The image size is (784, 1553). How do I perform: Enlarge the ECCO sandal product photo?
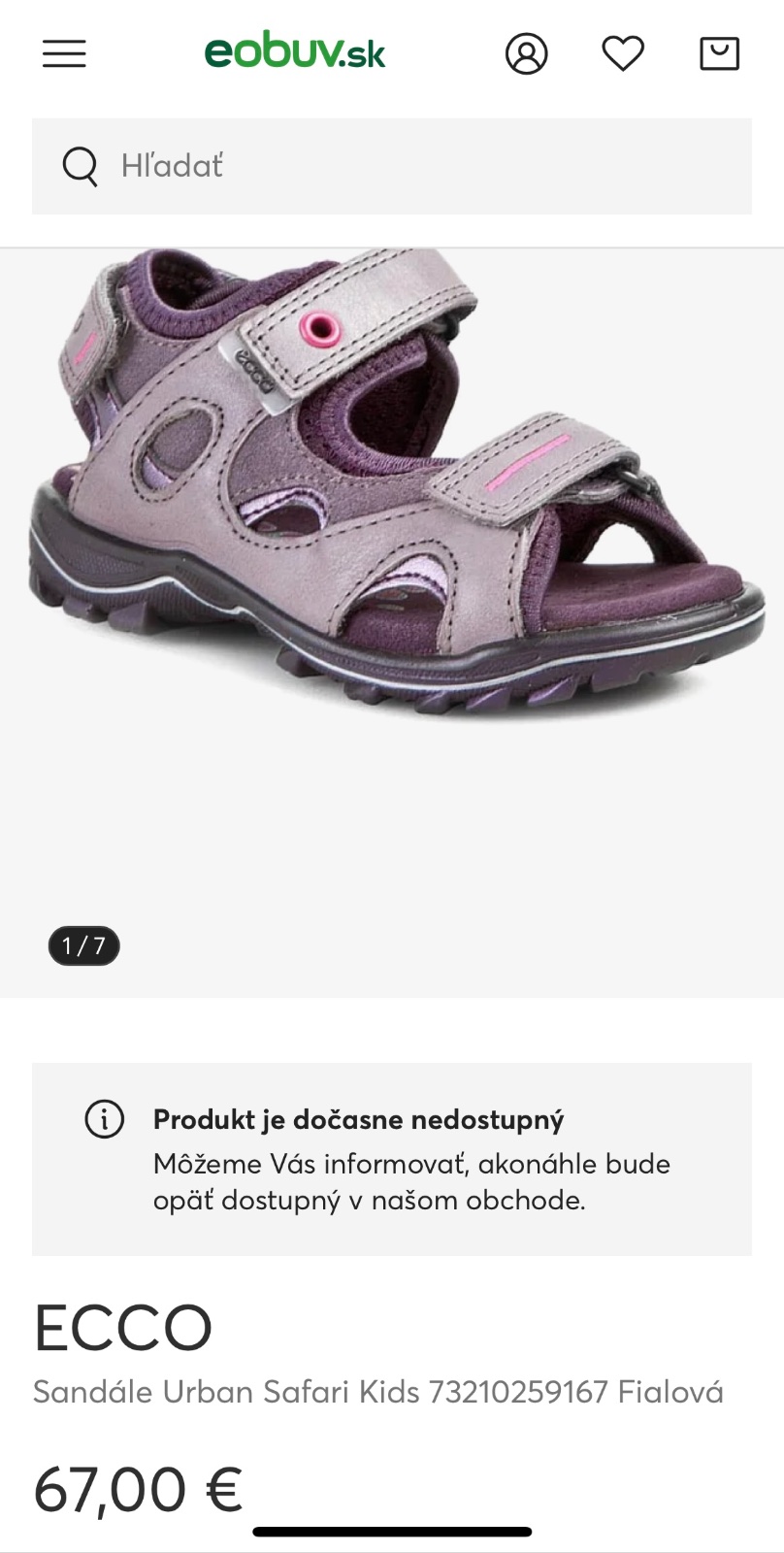click(392, 485)
